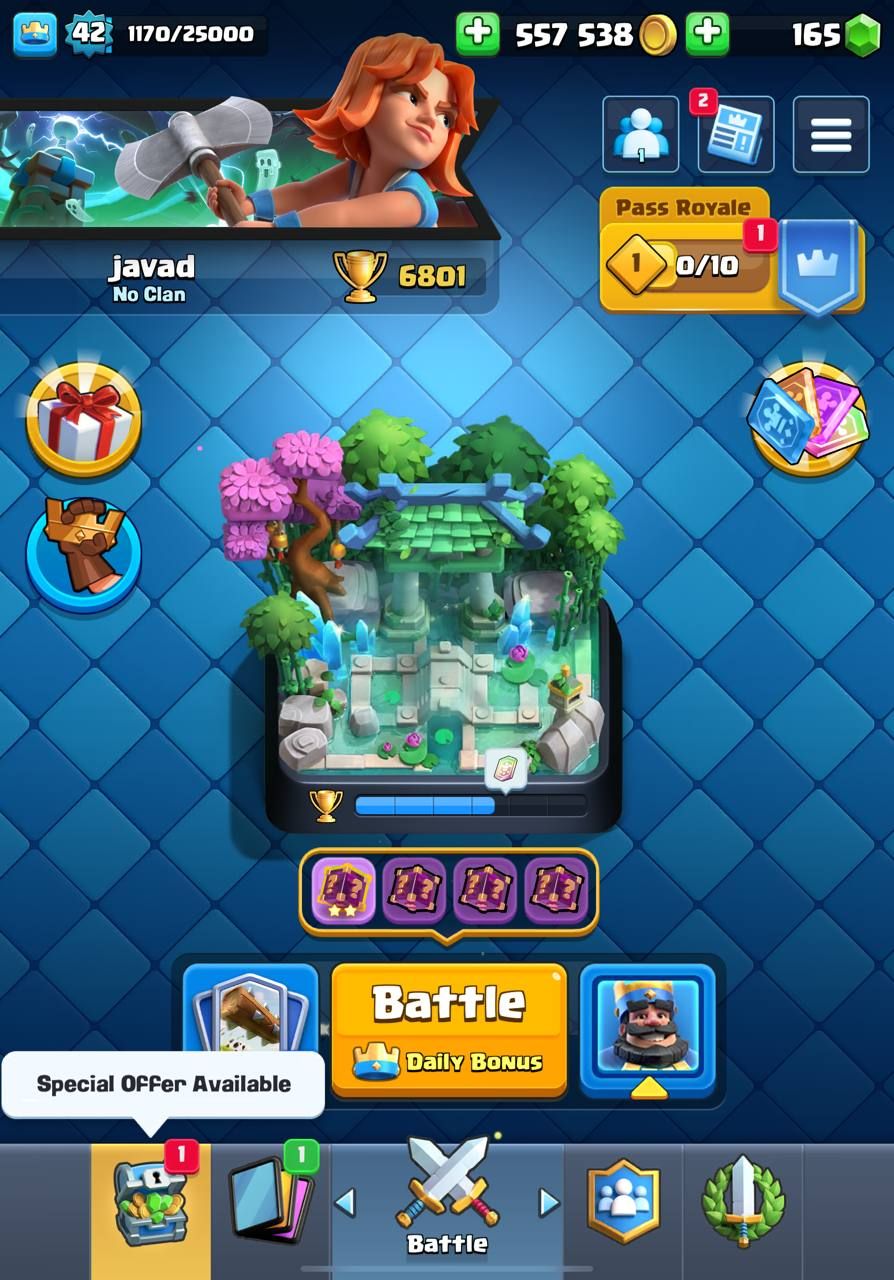894x1280 pixels.
Task: Tap the Battle button
Action: [x=448, y=1030]
